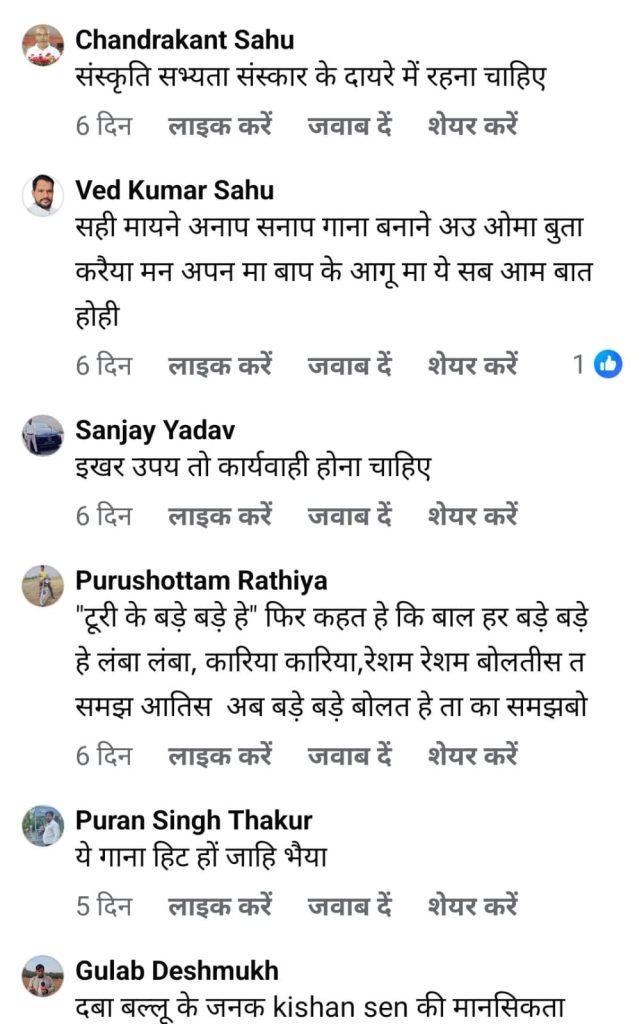Screen dimensions: 644x1024
Task: Share Chandrakant Sahu's comment
Action: (472, 126)
